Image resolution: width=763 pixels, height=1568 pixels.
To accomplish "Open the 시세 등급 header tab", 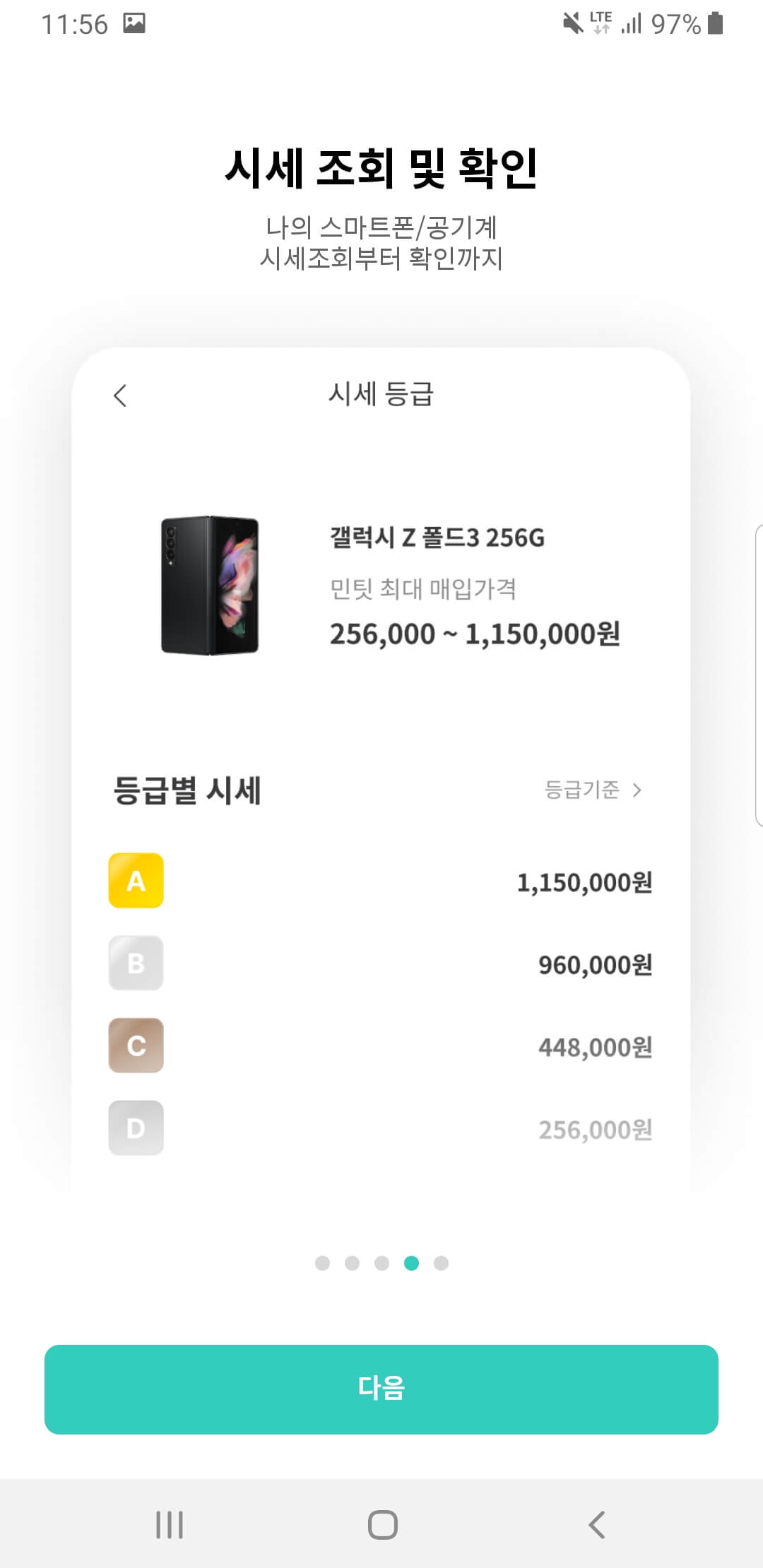I will pyautogui.click(x=381, y=397).
